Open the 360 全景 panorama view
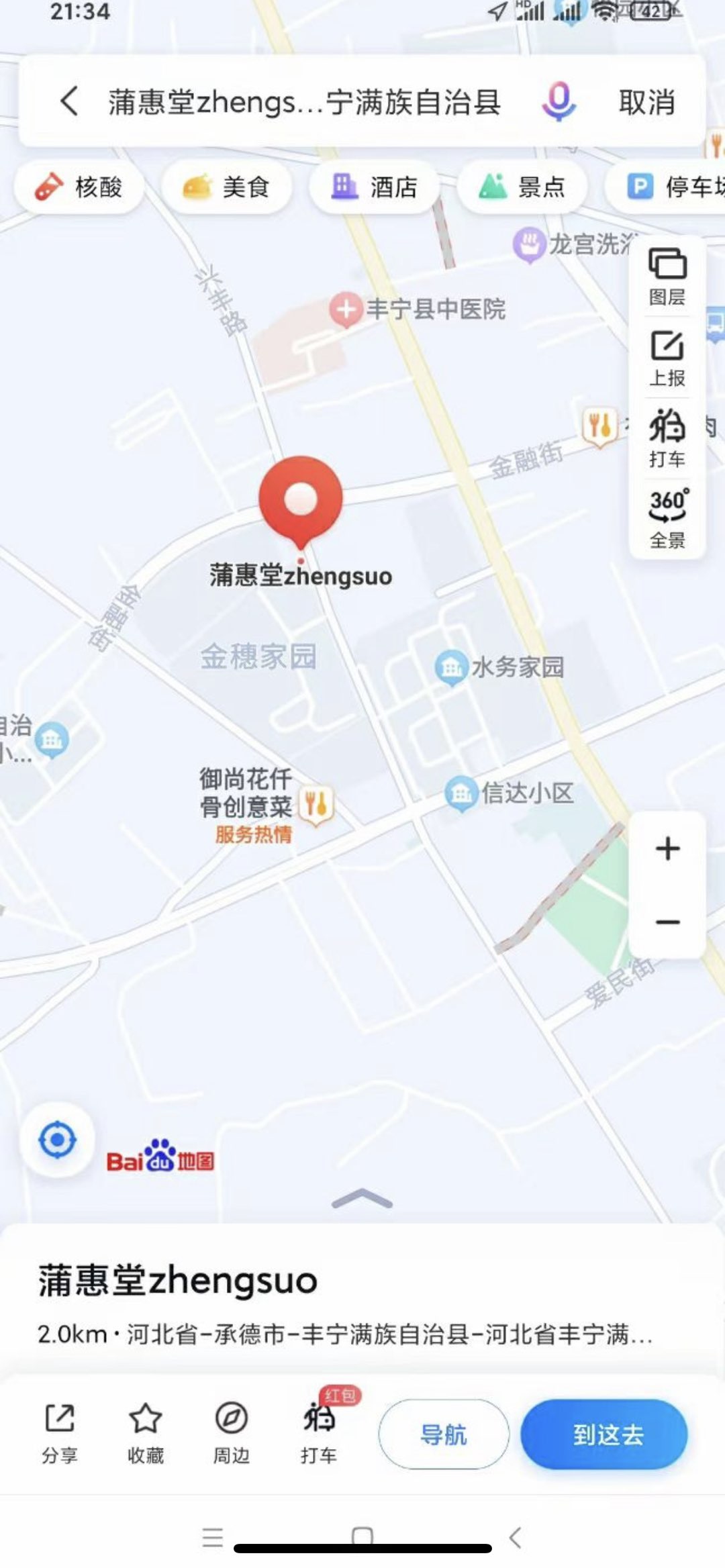This screenshot has height=1568, width=725. click(667, 519)
